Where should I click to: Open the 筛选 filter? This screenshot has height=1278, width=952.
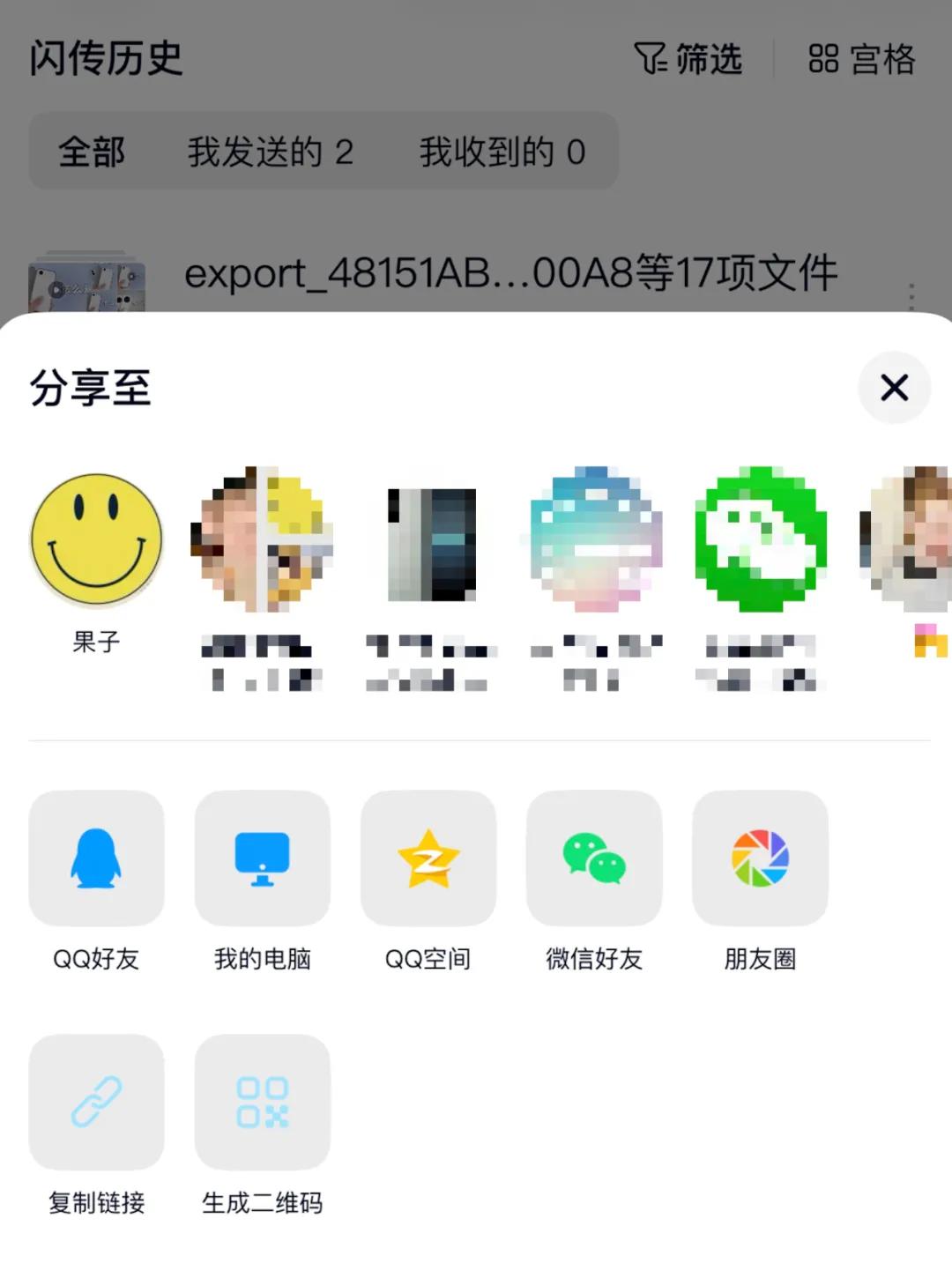(x=688, y=60)
